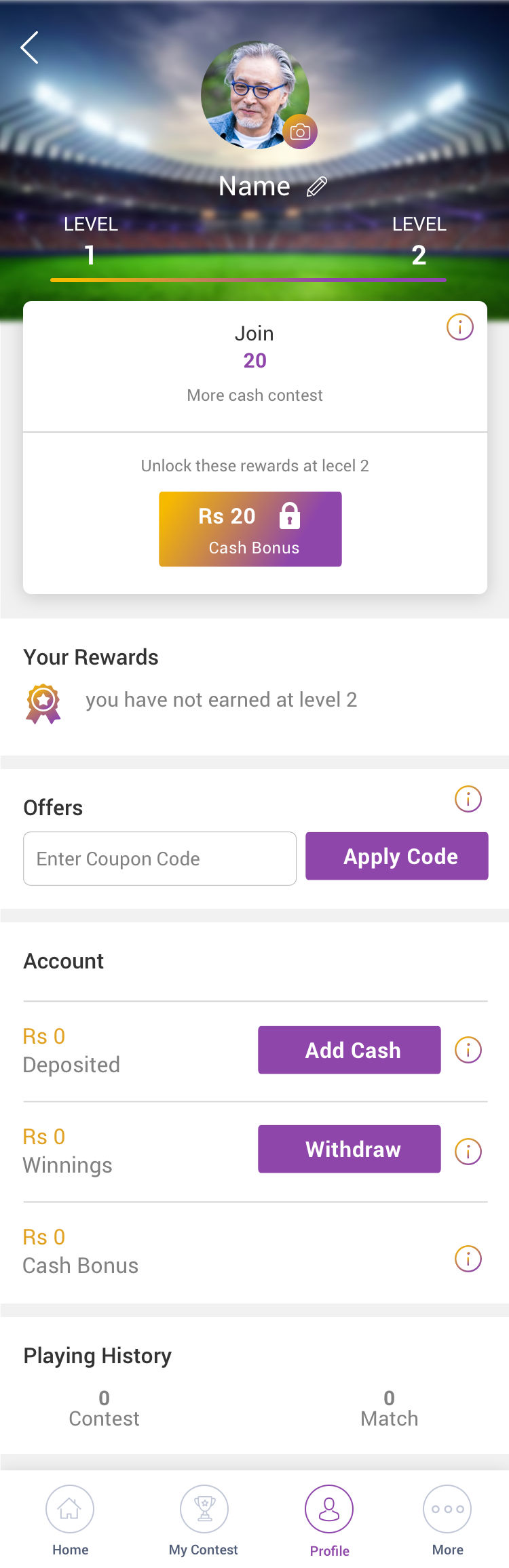Add cash to account
Viewport: 509px width, 1568px height.
click(349, 1050)
